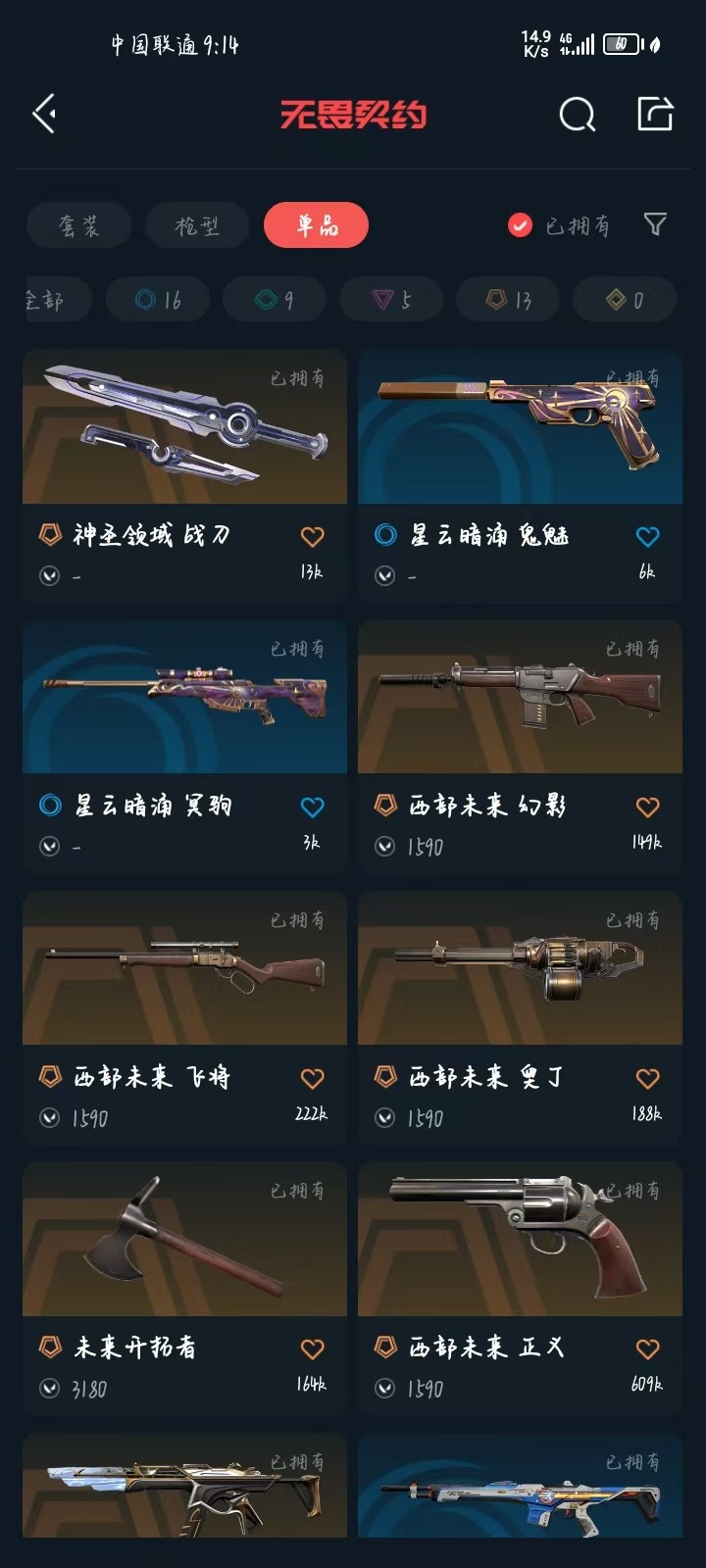Open the 未来开拓者 axe skin card
Viewport: 706px width, 1568px height.
pyautogui.click(x=184, y=1240)
